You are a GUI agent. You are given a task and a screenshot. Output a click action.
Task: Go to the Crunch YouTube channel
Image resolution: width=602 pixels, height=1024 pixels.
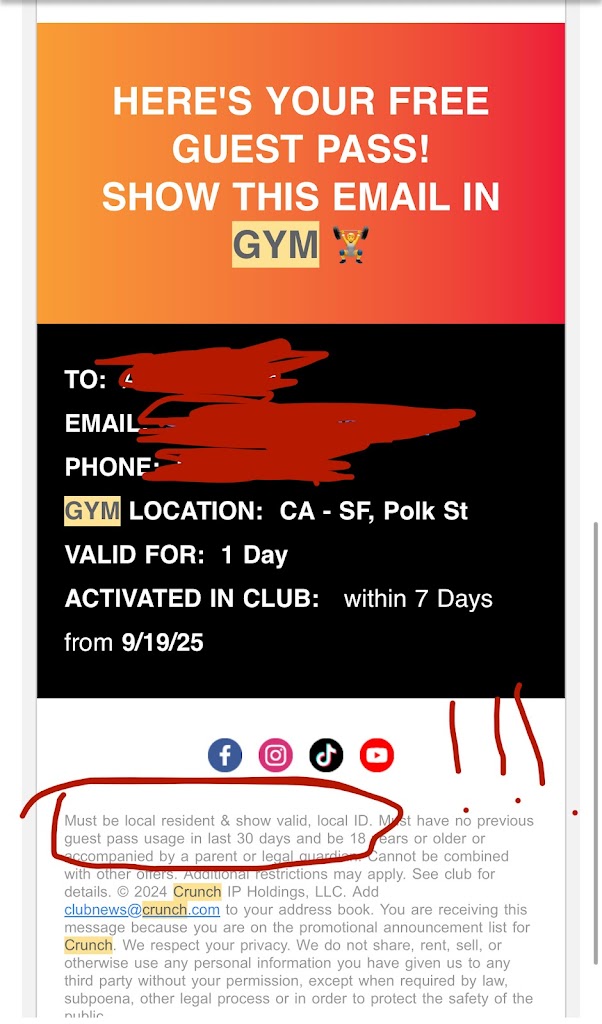[x=377, y=755]
